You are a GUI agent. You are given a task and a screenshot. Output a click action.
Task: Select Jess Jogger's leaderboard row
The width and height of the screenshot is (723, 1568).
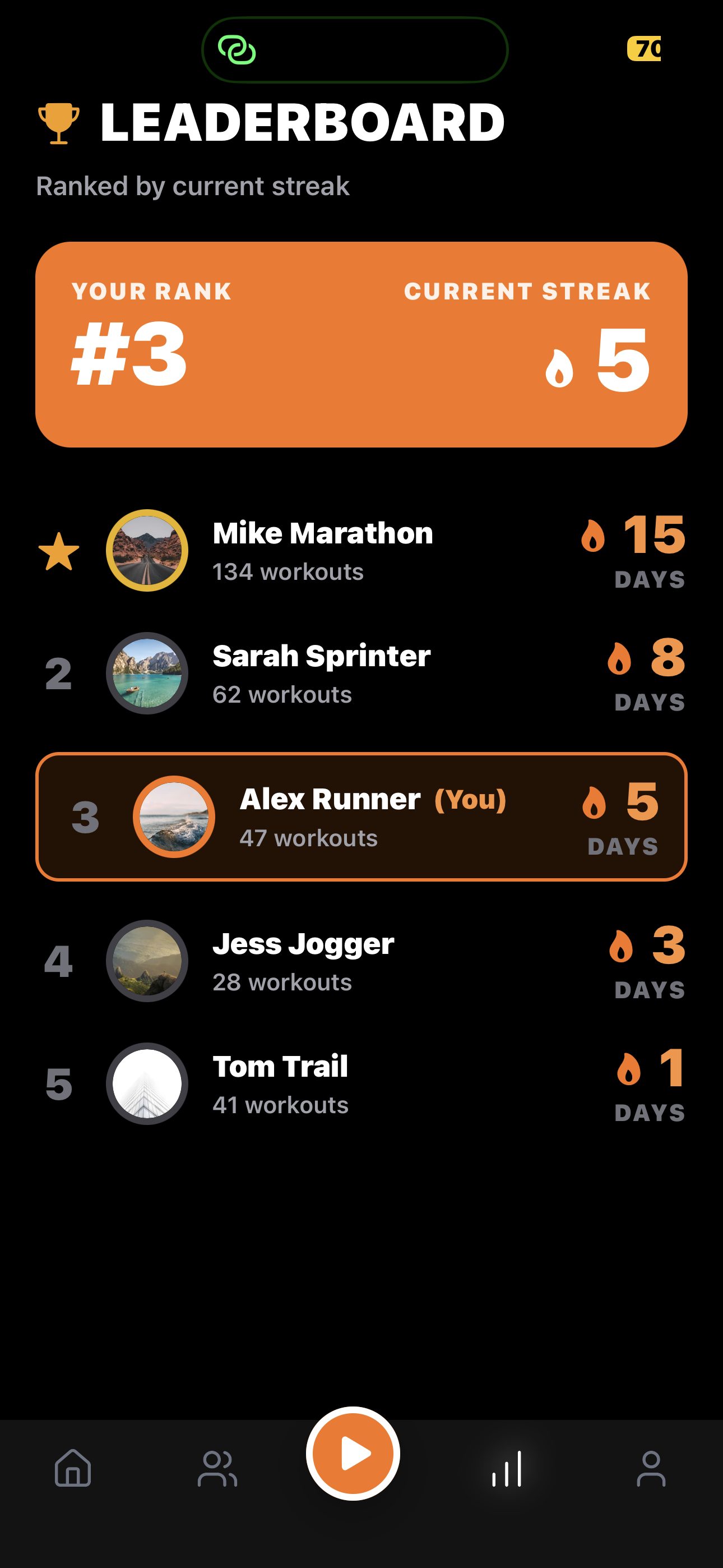coord(361,961)
